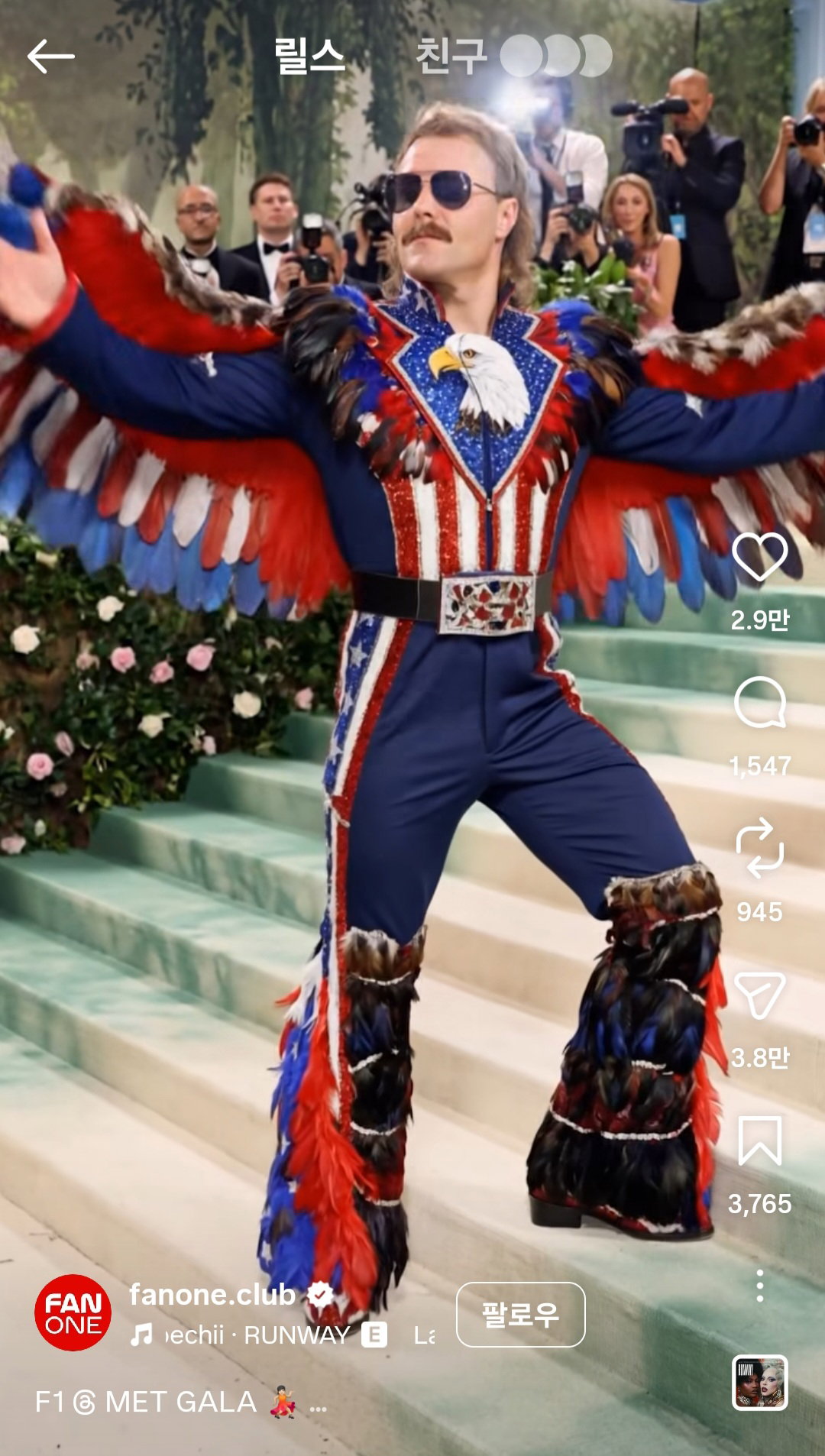Open the fanone.club profile name
The height and width of the screenshot is (1456, 825).
tap(212, 1294)
